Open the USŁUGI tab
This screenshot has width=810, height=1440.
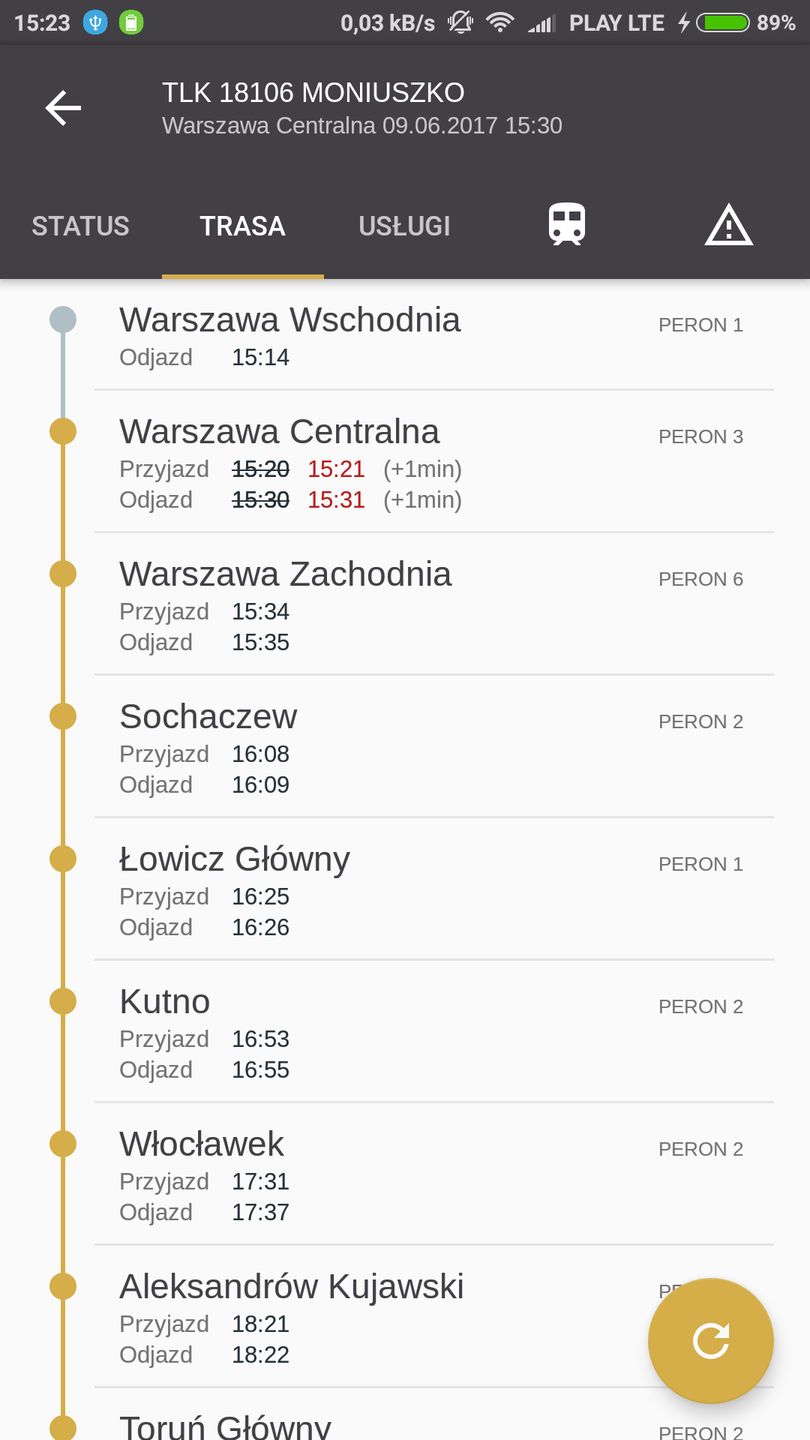point(404,226)
